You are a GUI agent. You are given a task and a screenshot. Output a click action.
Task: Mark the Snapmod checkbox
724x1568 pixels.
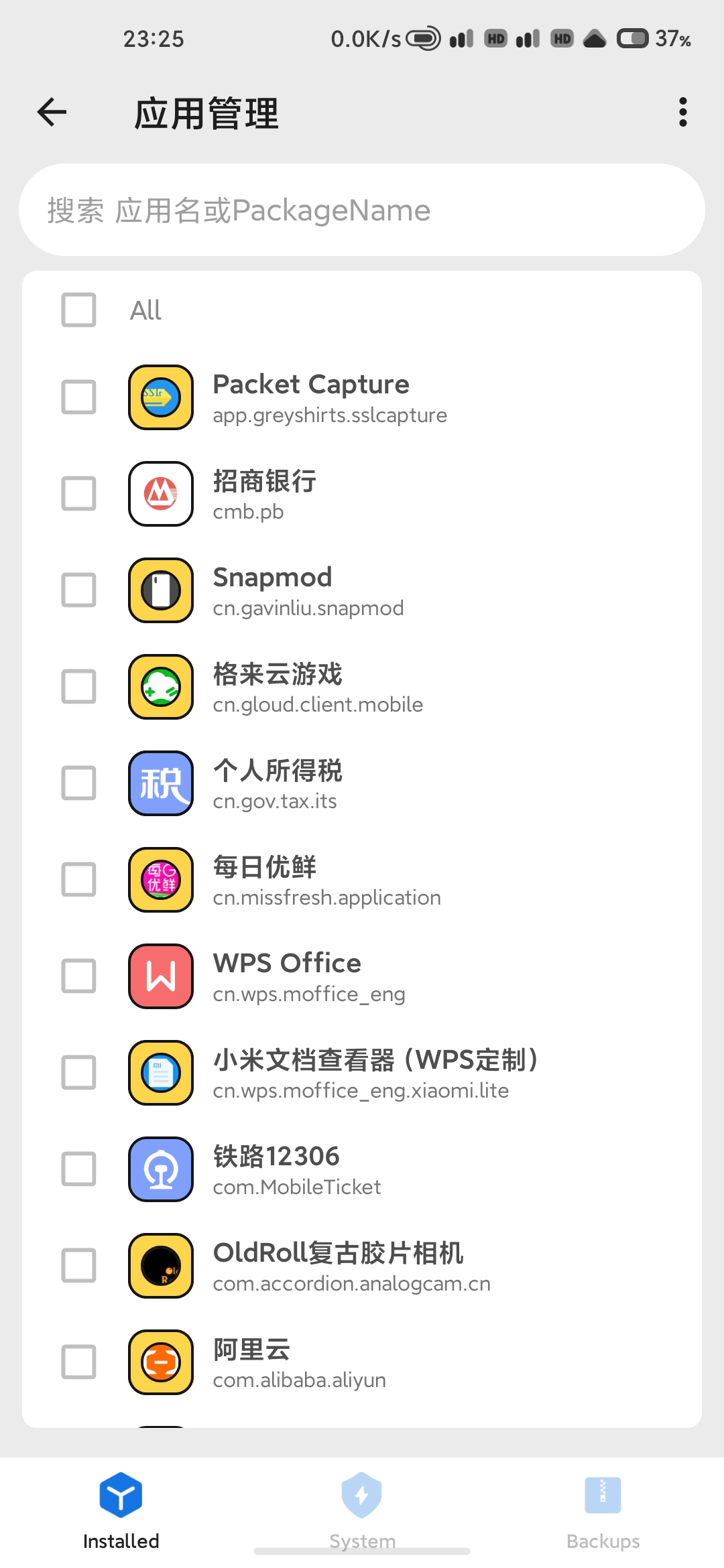78,590
